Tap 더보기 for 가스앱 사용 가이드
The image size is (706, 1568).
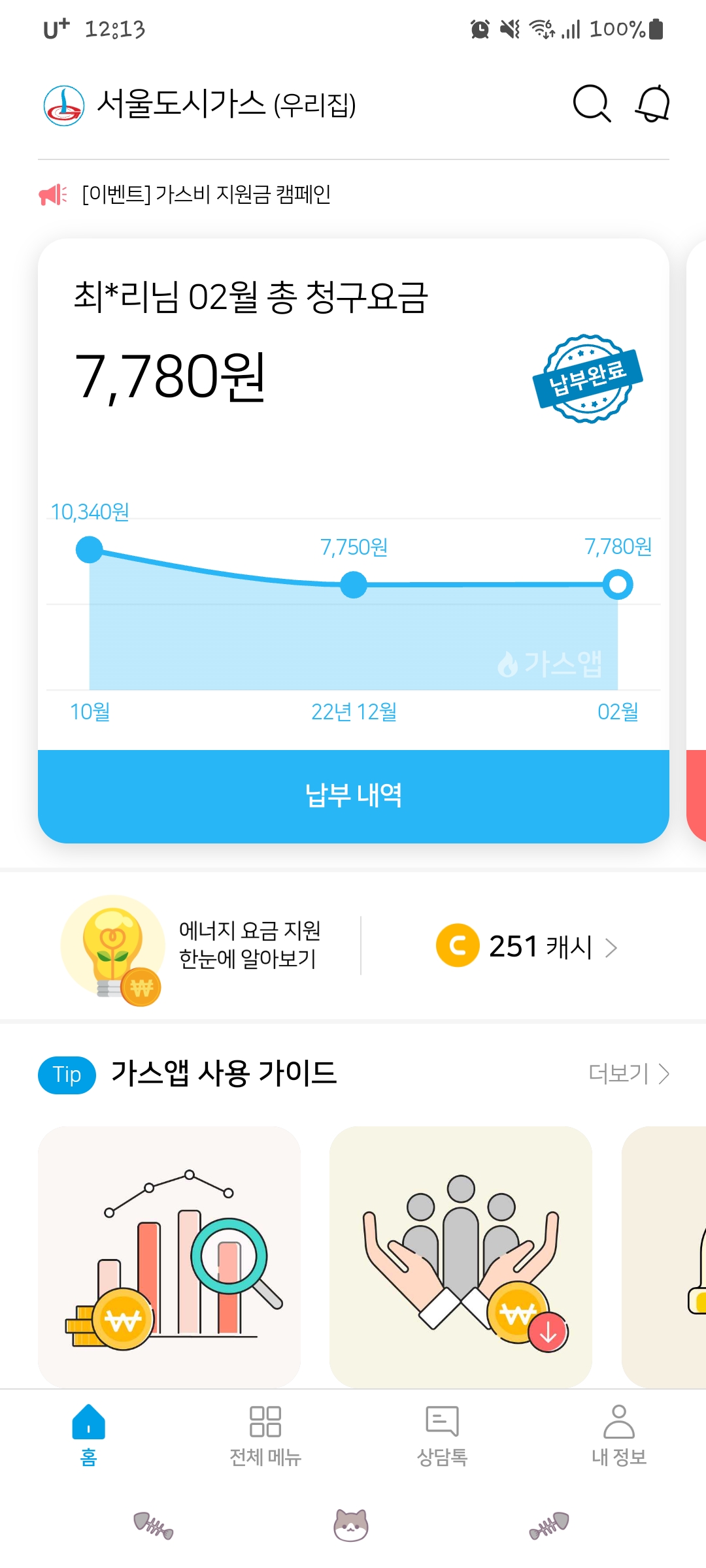tap(628, 1073)
